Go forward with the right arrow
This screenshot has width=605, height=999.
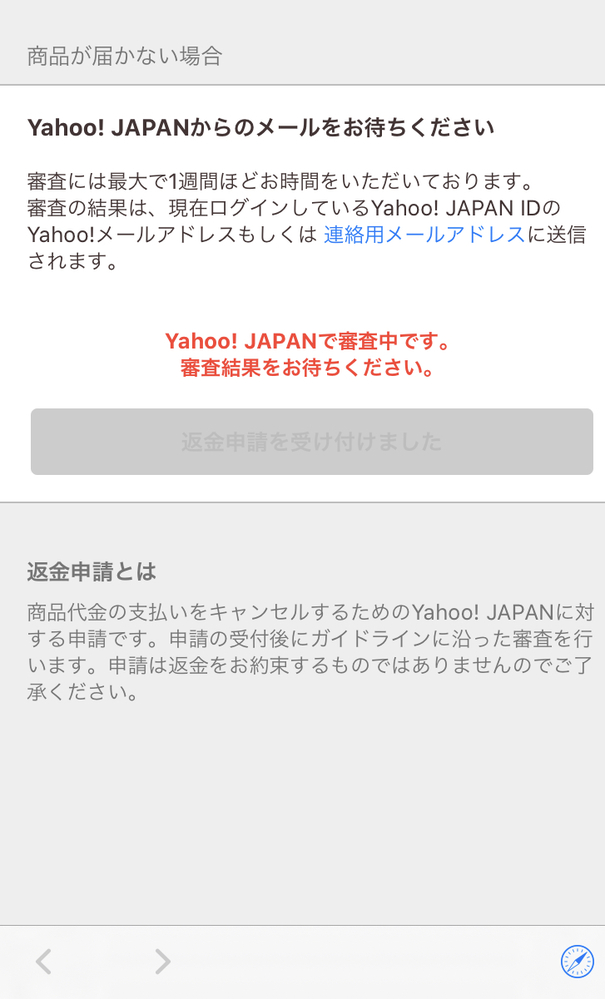pyautogui.click(x=162, y=962)
